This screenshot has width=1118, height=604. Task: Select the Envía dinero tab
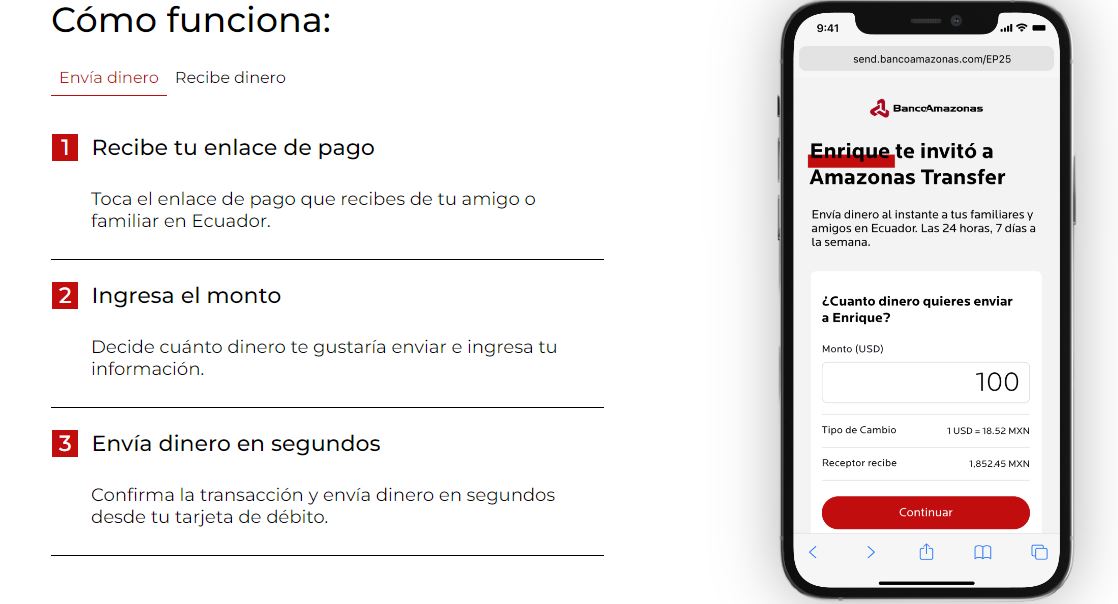109,78
